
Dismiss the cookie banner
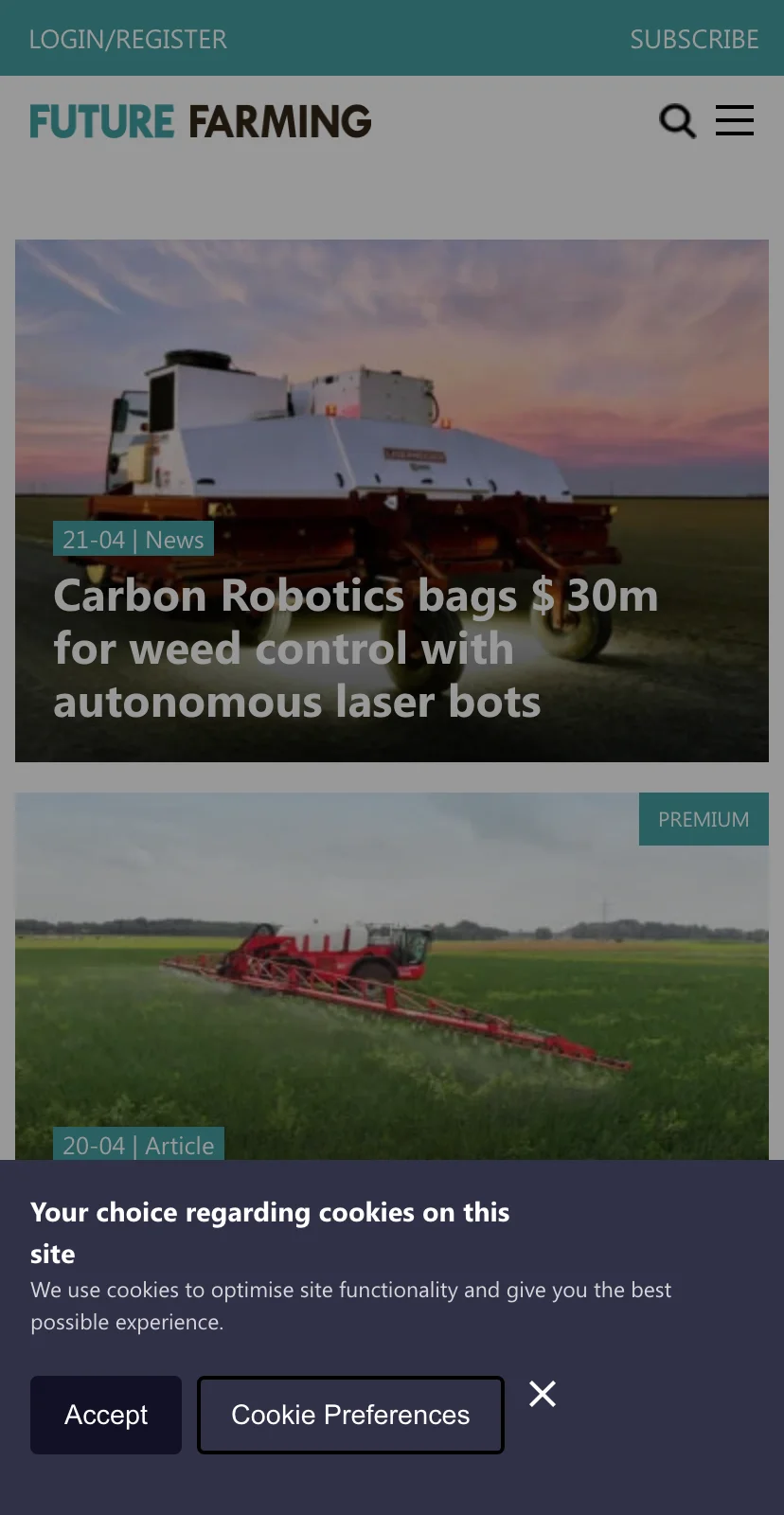tap(543, 1394)
